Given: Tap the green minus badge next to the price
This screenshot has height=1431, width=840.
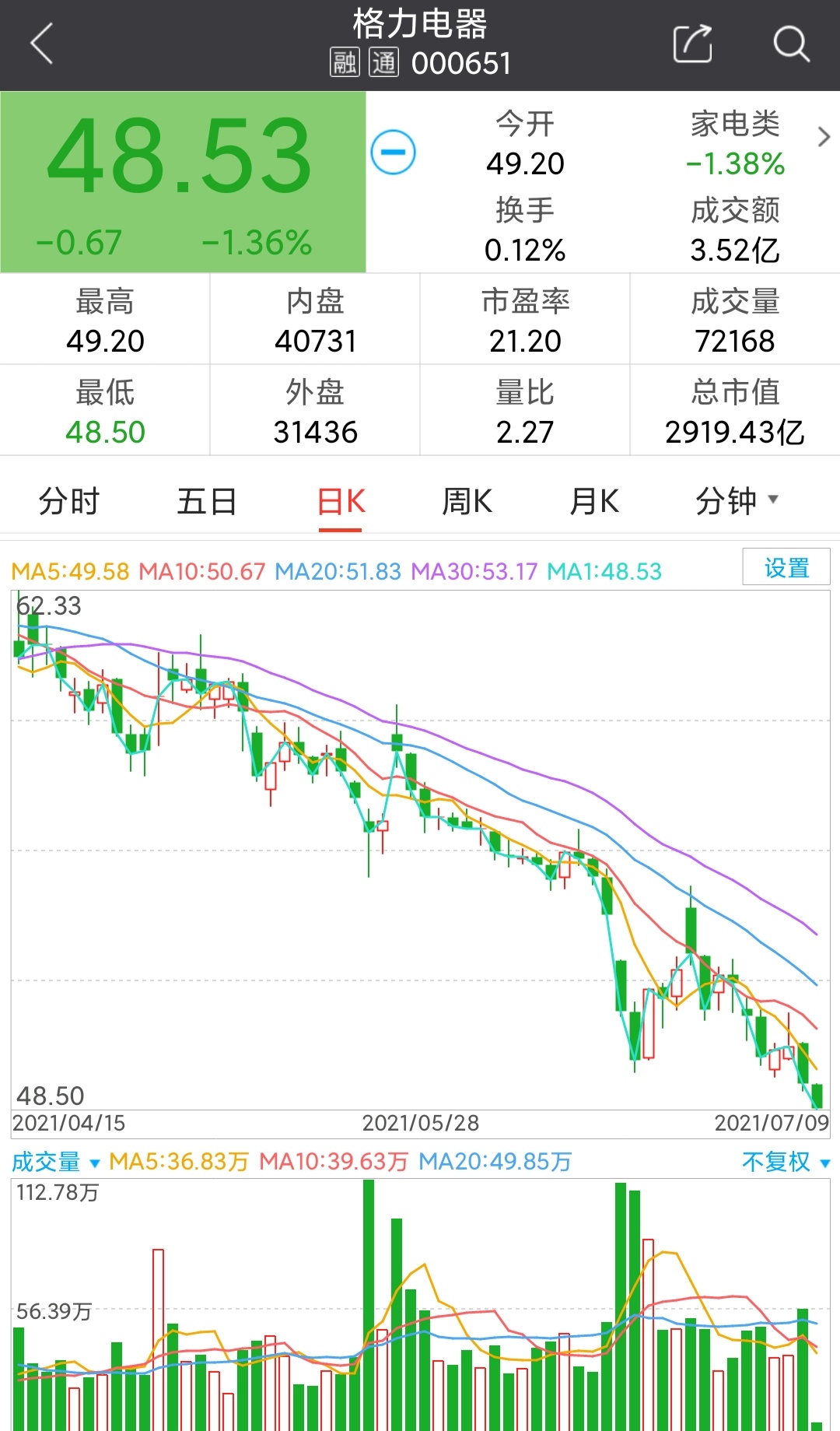Looking at the screenshot, I should [x=394, y=153].
